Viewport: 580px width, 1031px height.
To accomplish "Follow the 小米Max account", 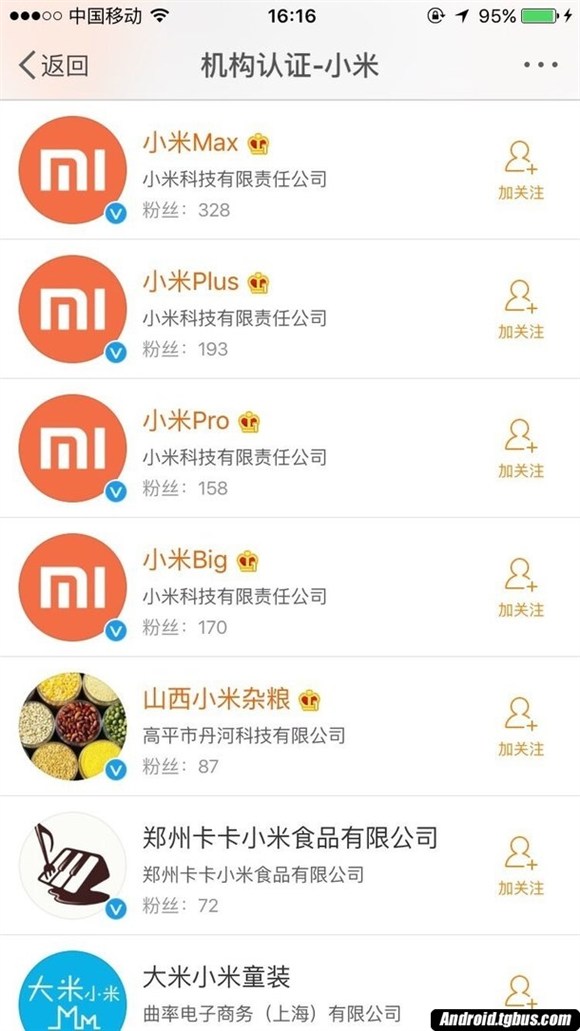I will tap(521, 170).
